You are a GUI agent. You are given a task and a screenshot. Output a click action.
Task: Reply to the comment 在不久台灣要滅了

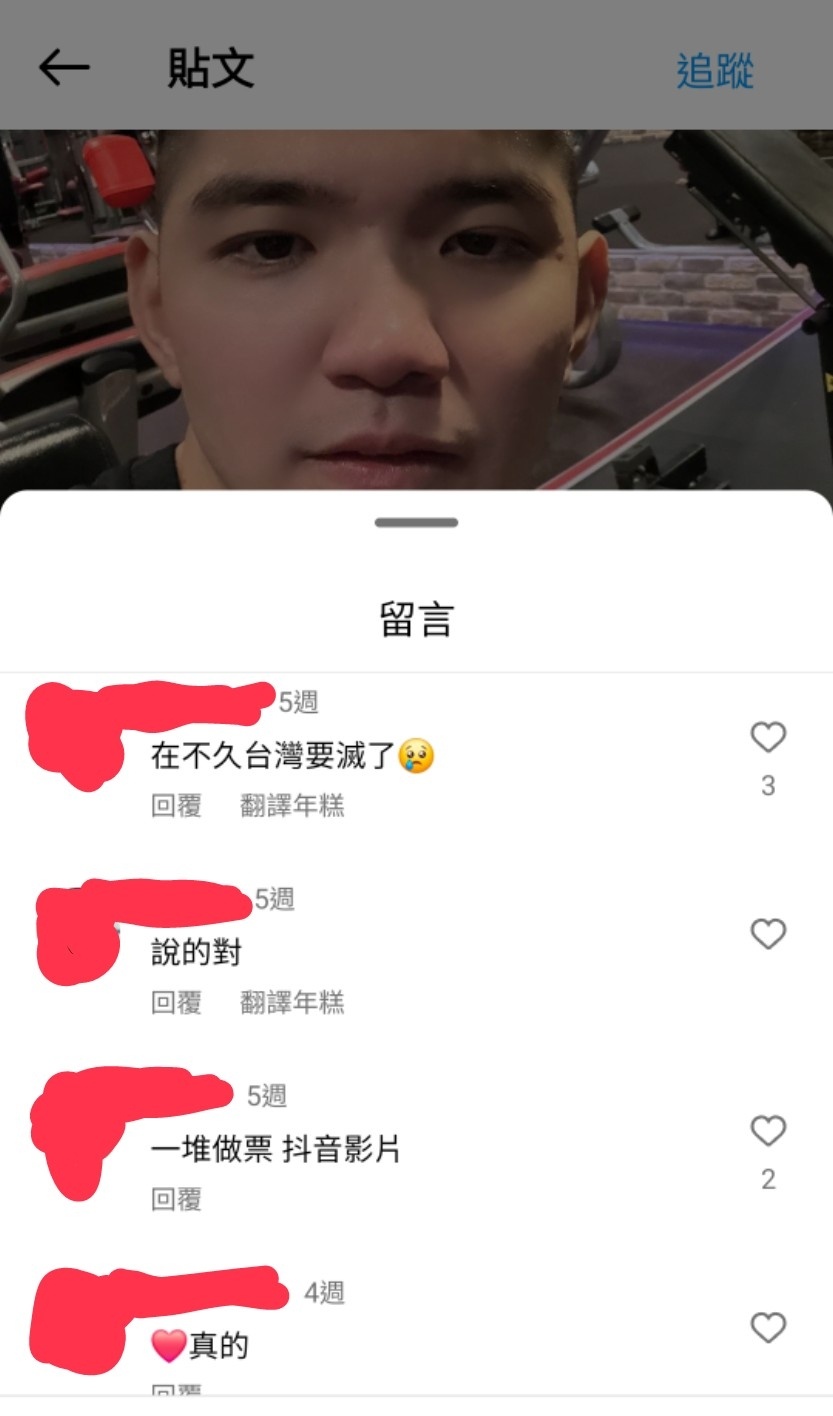(176, 806)
